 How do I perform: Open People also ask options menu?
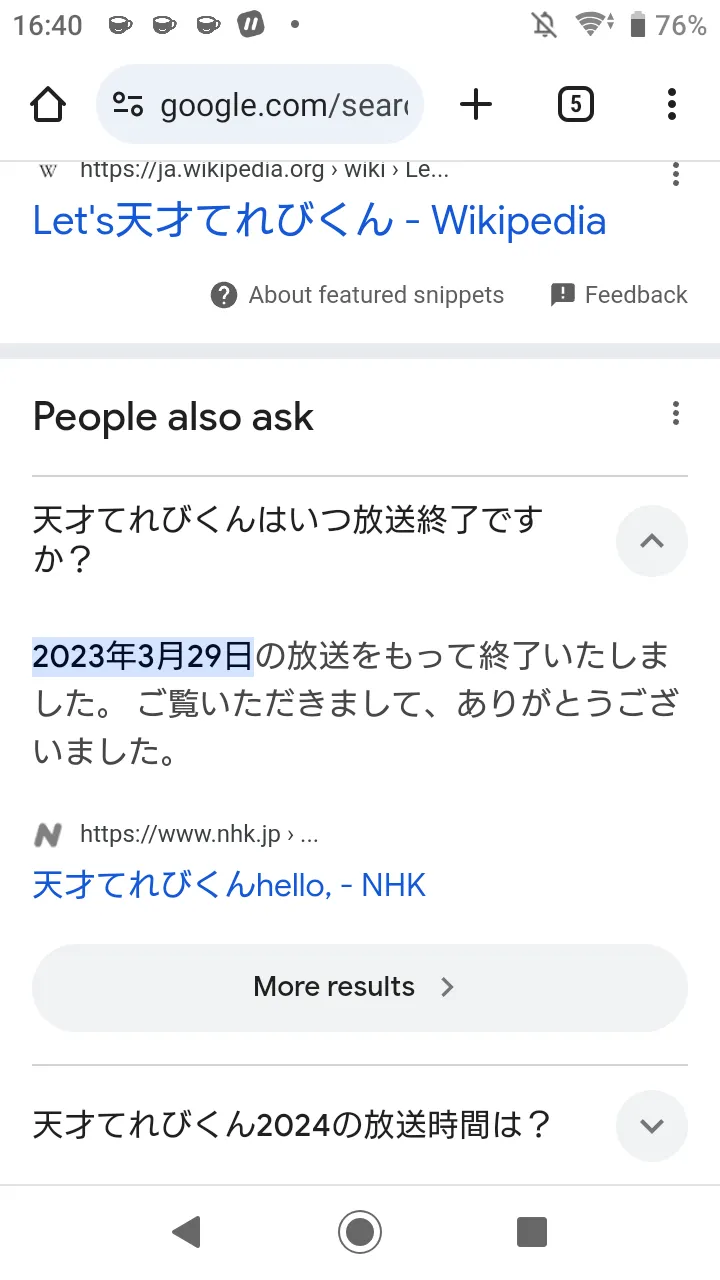tap(676, 413)
